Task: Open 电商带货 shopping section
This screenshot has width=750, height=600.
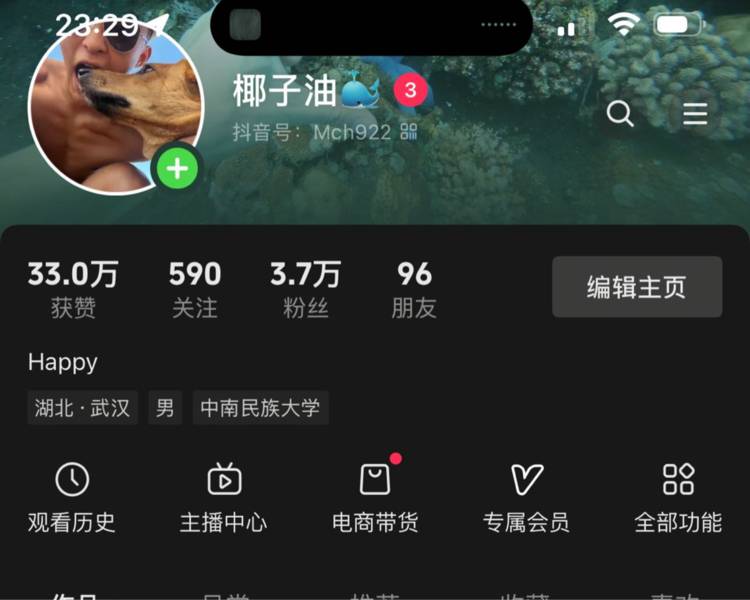Action: 375,497
